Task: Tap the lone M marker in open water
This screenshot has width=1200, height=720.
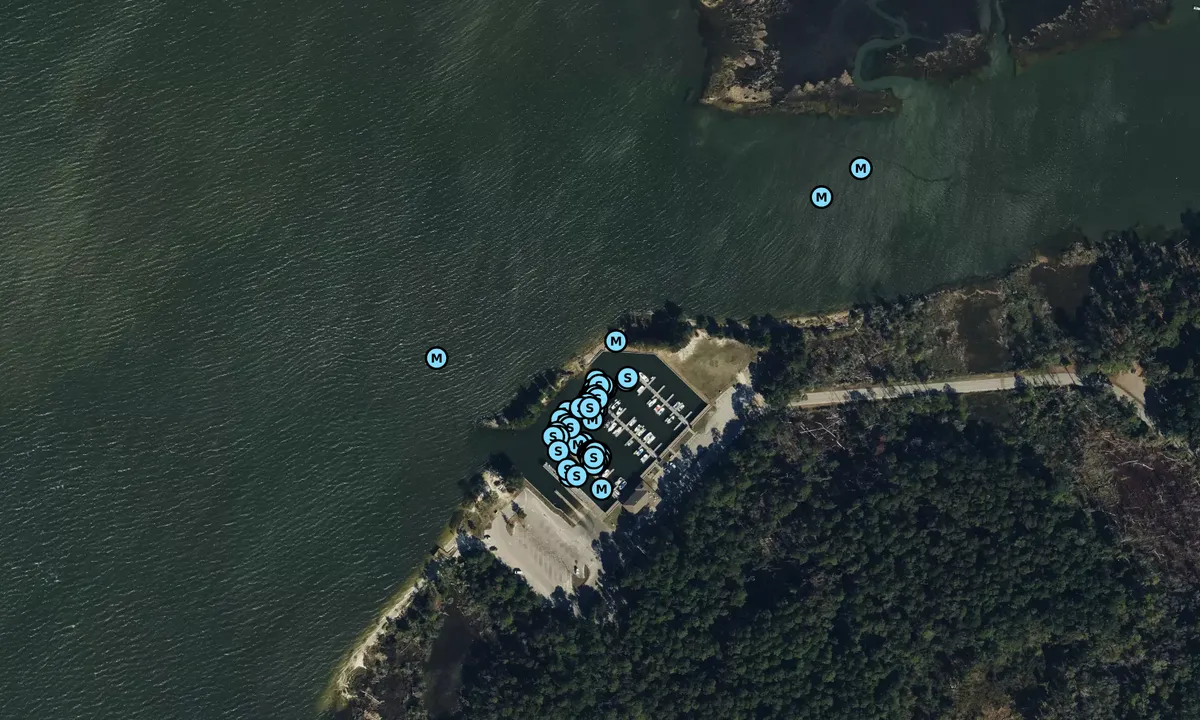Action: point(436,358)
